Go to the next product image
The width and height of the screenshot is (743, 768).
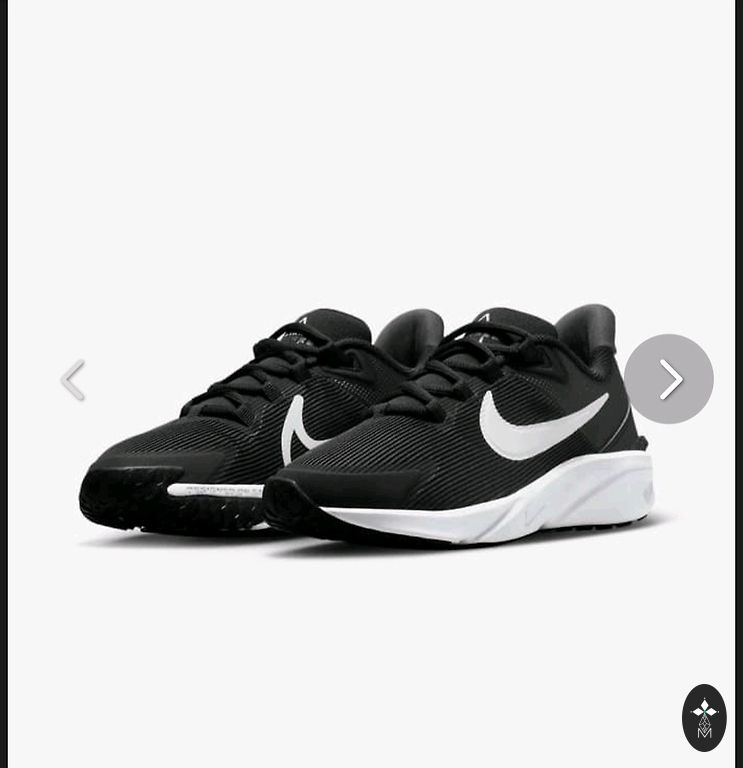coord(668,379)
